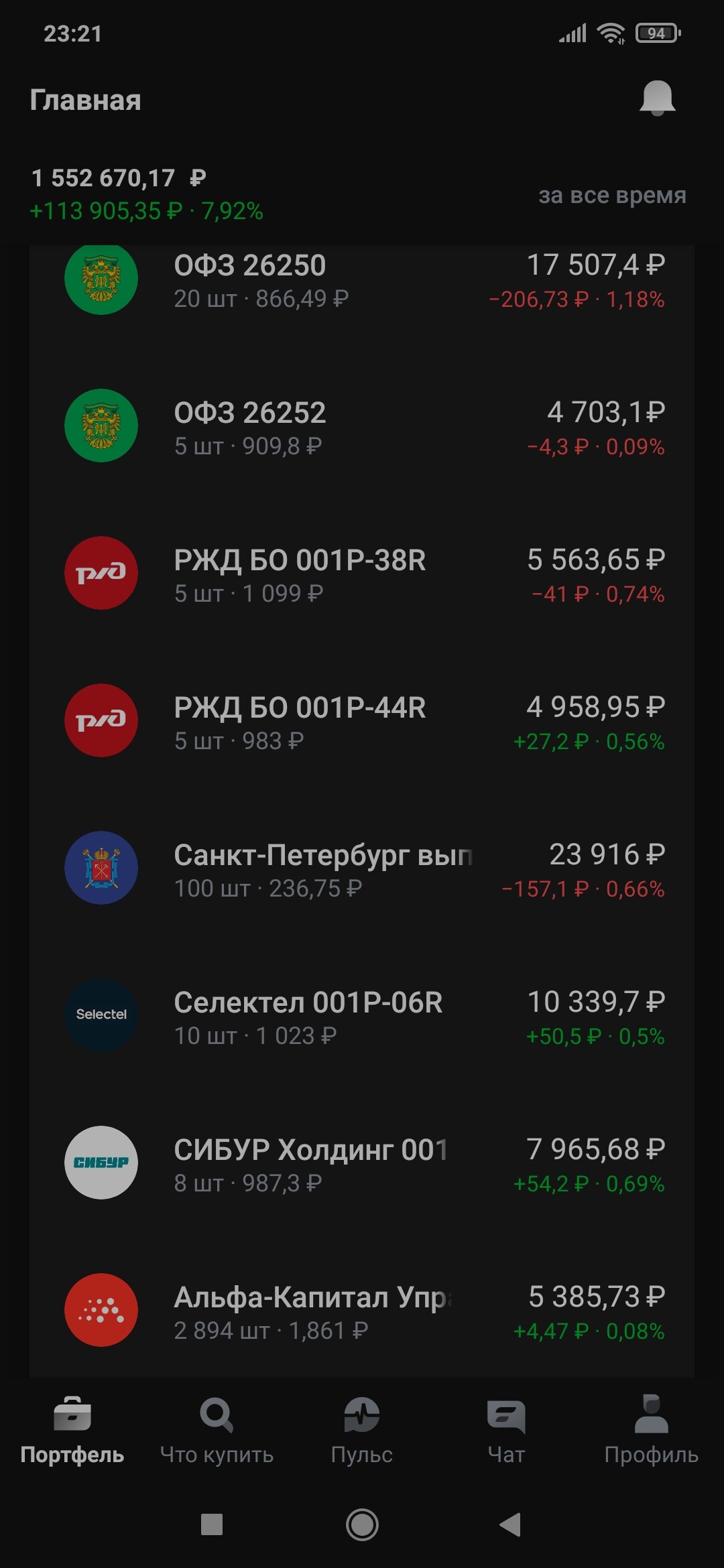The image size is (724, 1568).
Task: Open the ОФЗ 26250 position
Action: pyautogui.click(x=362, y=281)
